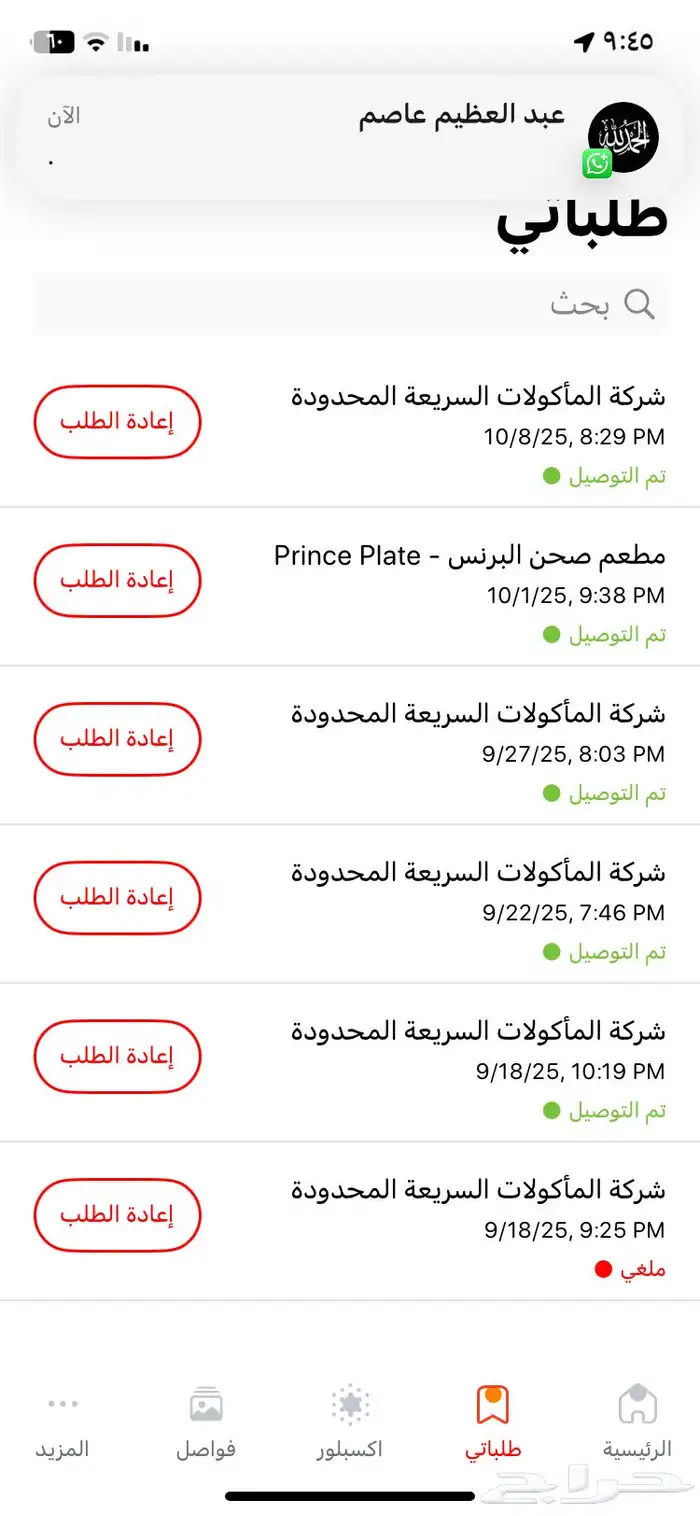This screenshot has height=1516, width=700.
Task: Reorder the 9/22/25, 7:46 PM order
Action: tap(118, 897)
